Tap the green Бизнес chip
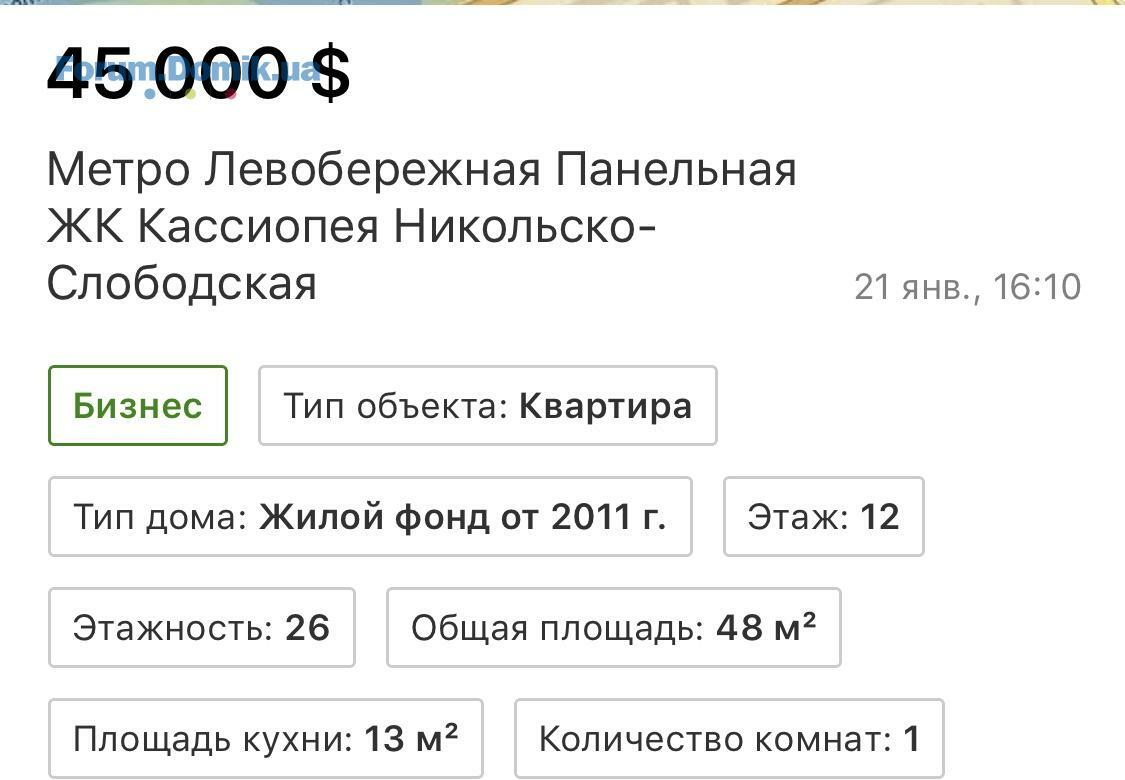This screenshot has height=780, width=1125. click(138, 406)
